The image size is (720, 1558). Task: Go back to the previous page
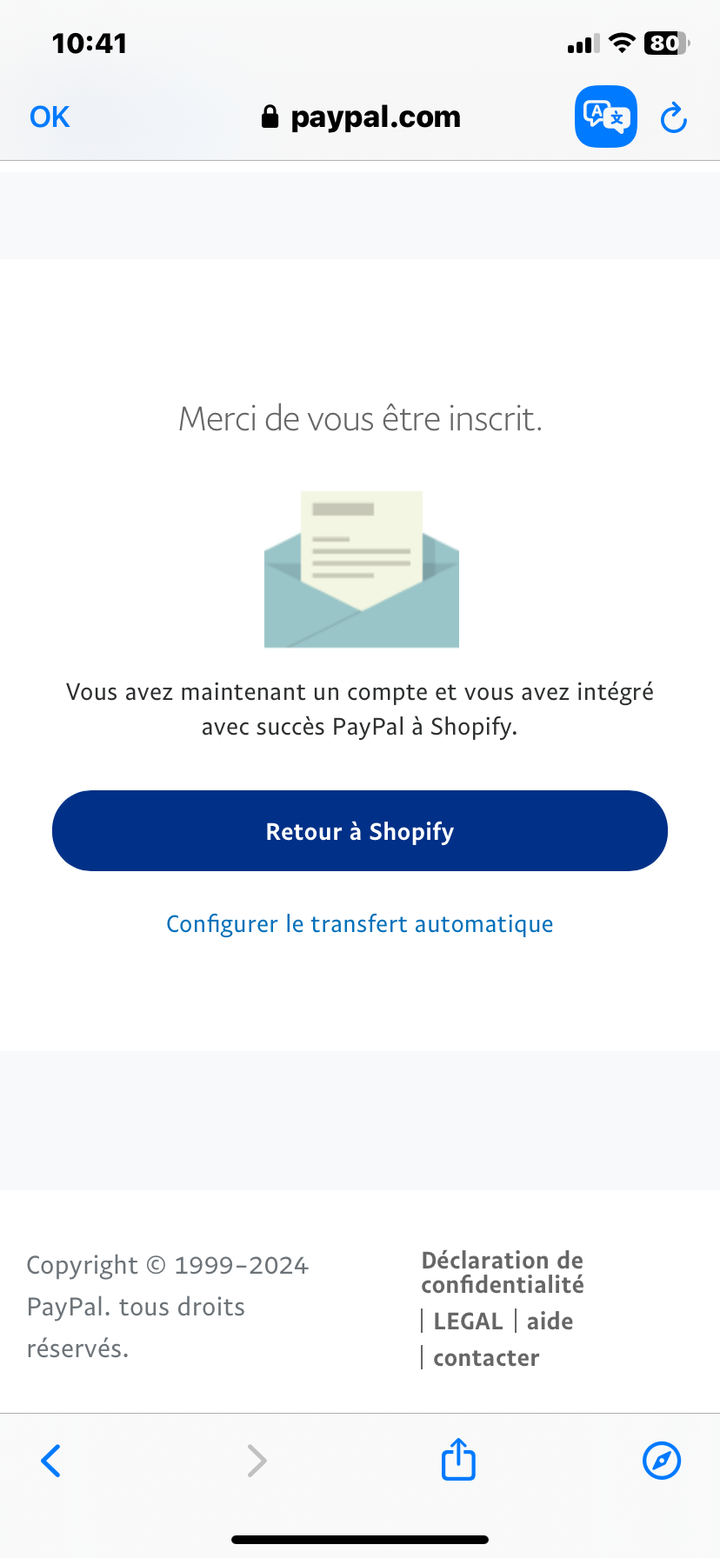tap(50, 1461)
